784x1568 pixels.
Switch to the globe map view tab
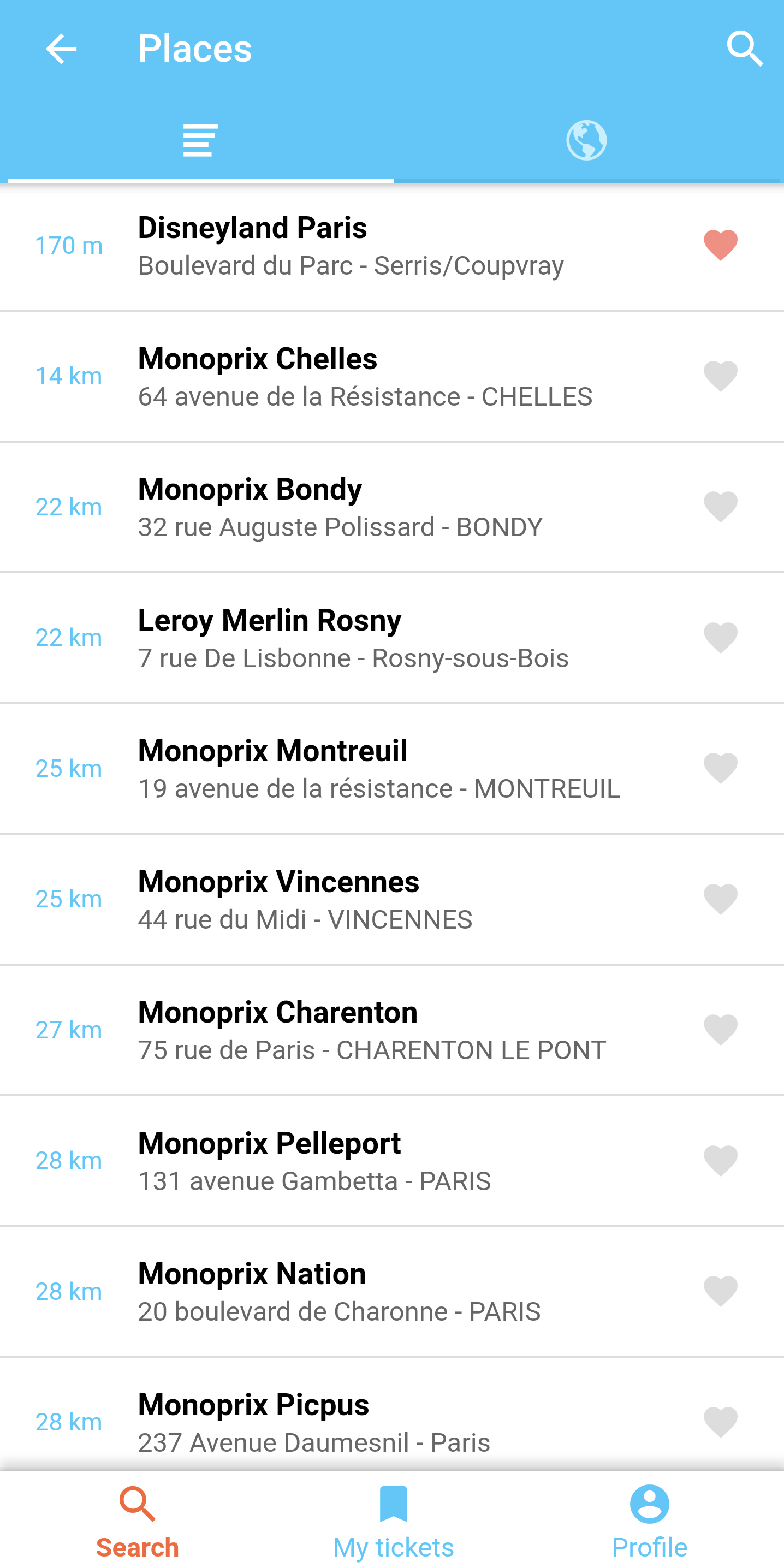pyautogui.click(x=586, y=141)
